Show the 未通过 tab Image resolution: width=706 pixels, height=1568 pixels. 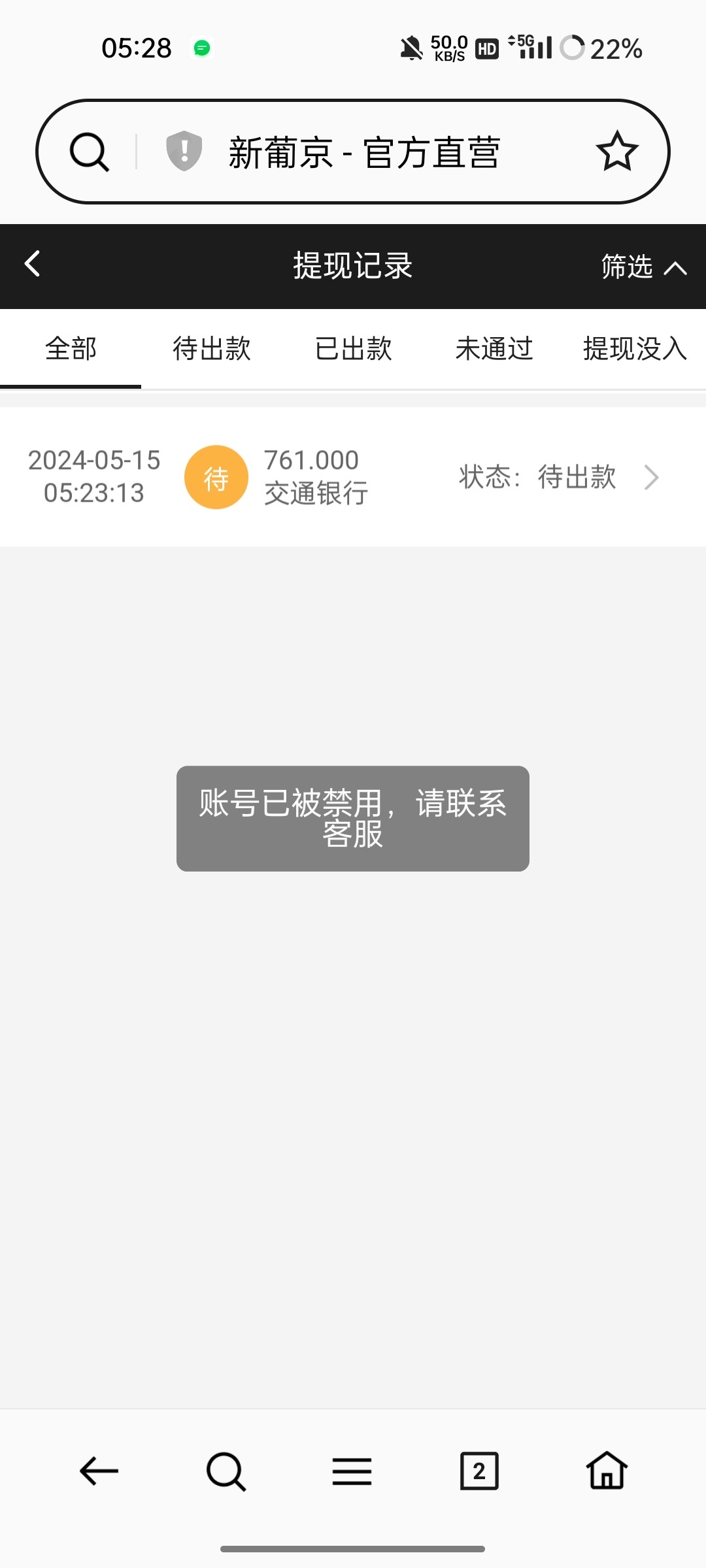click(x=494, y=348)
